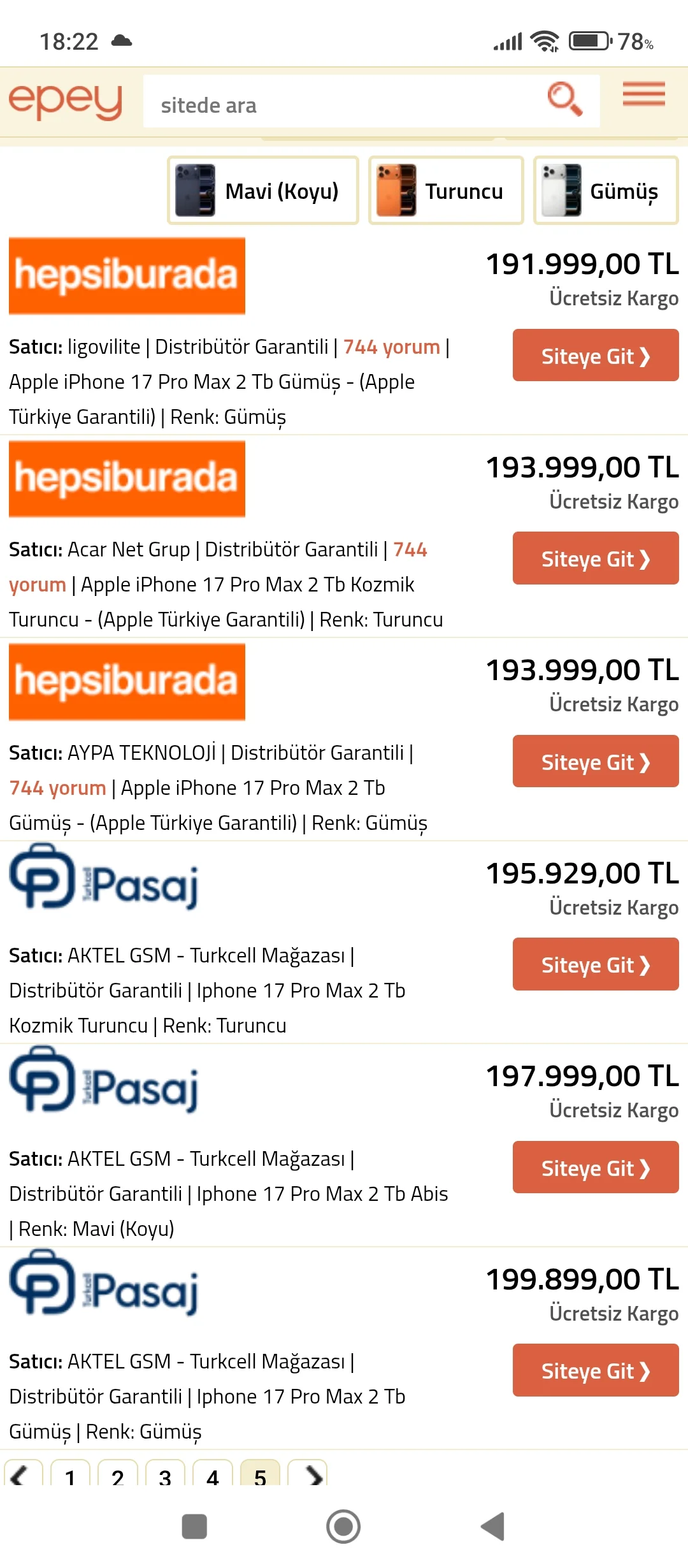
Task: Jump to page 1 of results
Action: pos(70,1475)
